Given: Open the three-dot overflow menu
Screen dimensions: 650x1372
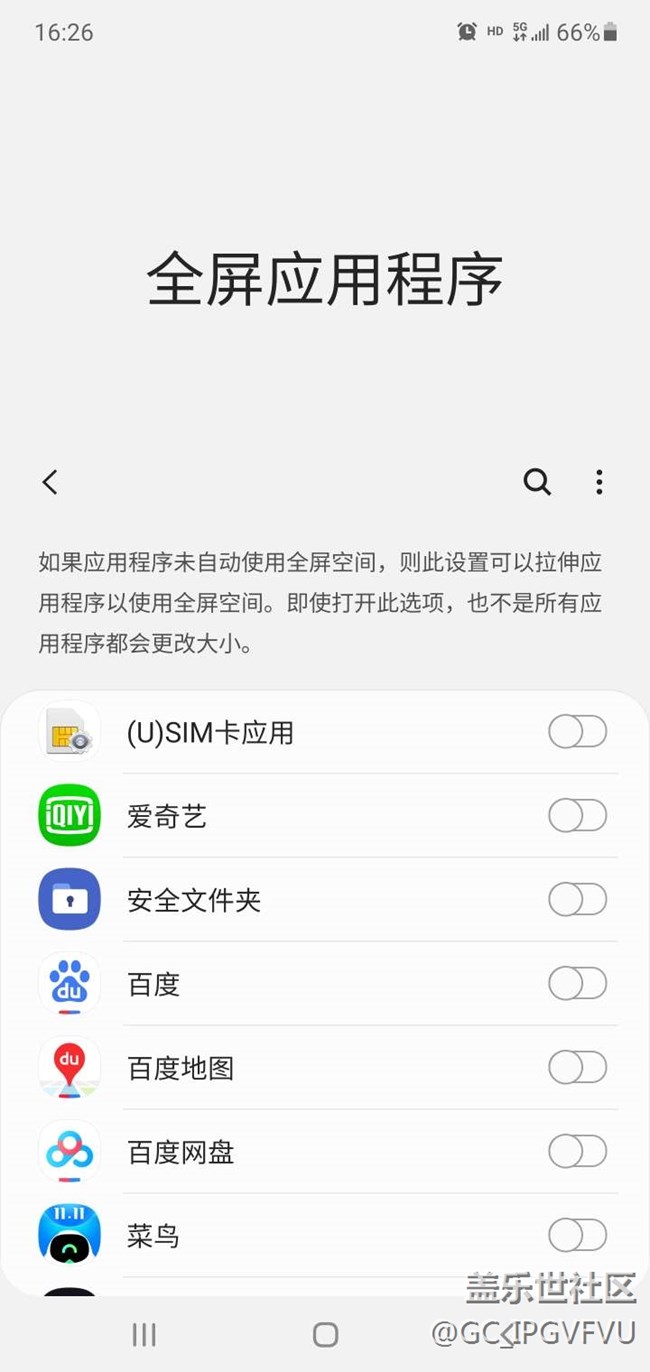Looking at the screenshot, I should (599, 482).
